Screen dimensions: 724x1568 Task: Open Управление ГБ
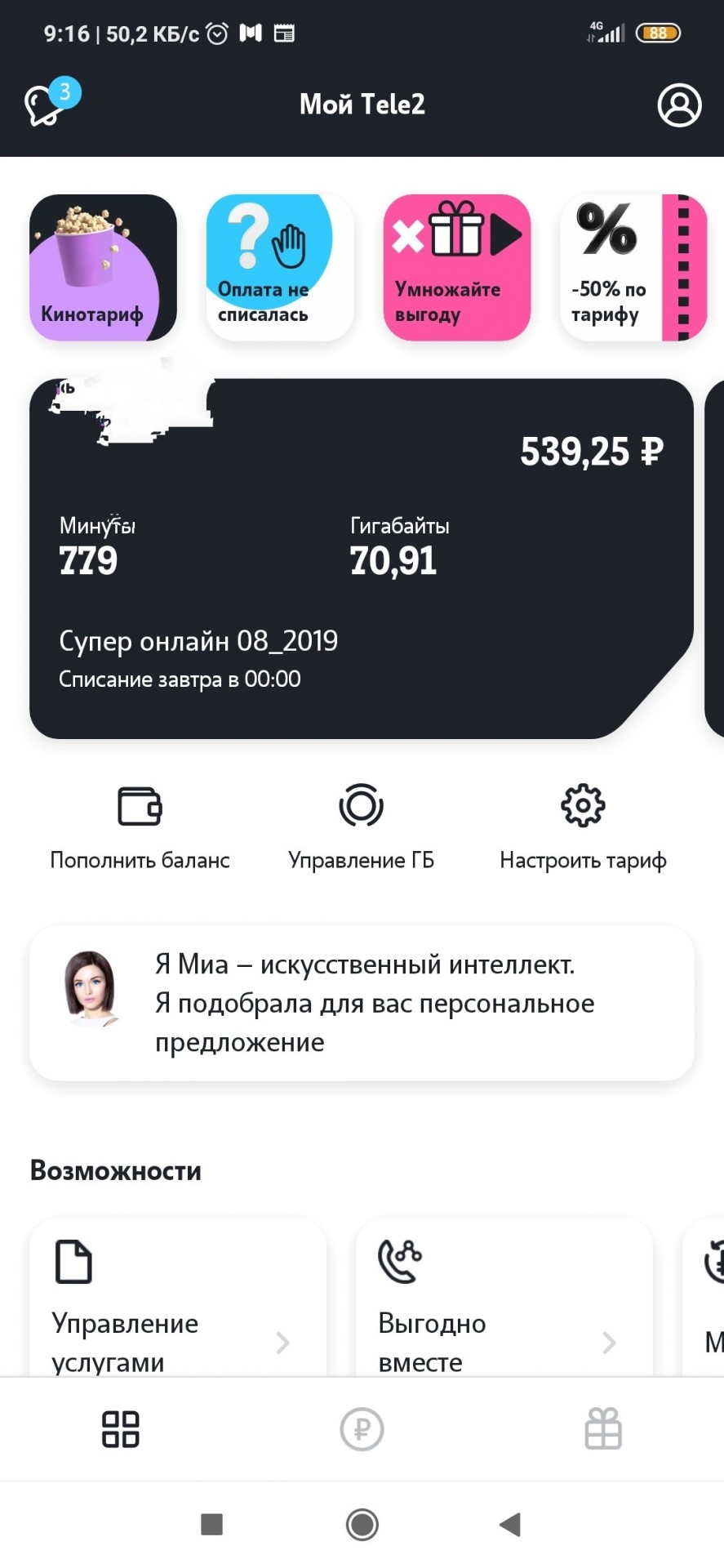point(361,826)
